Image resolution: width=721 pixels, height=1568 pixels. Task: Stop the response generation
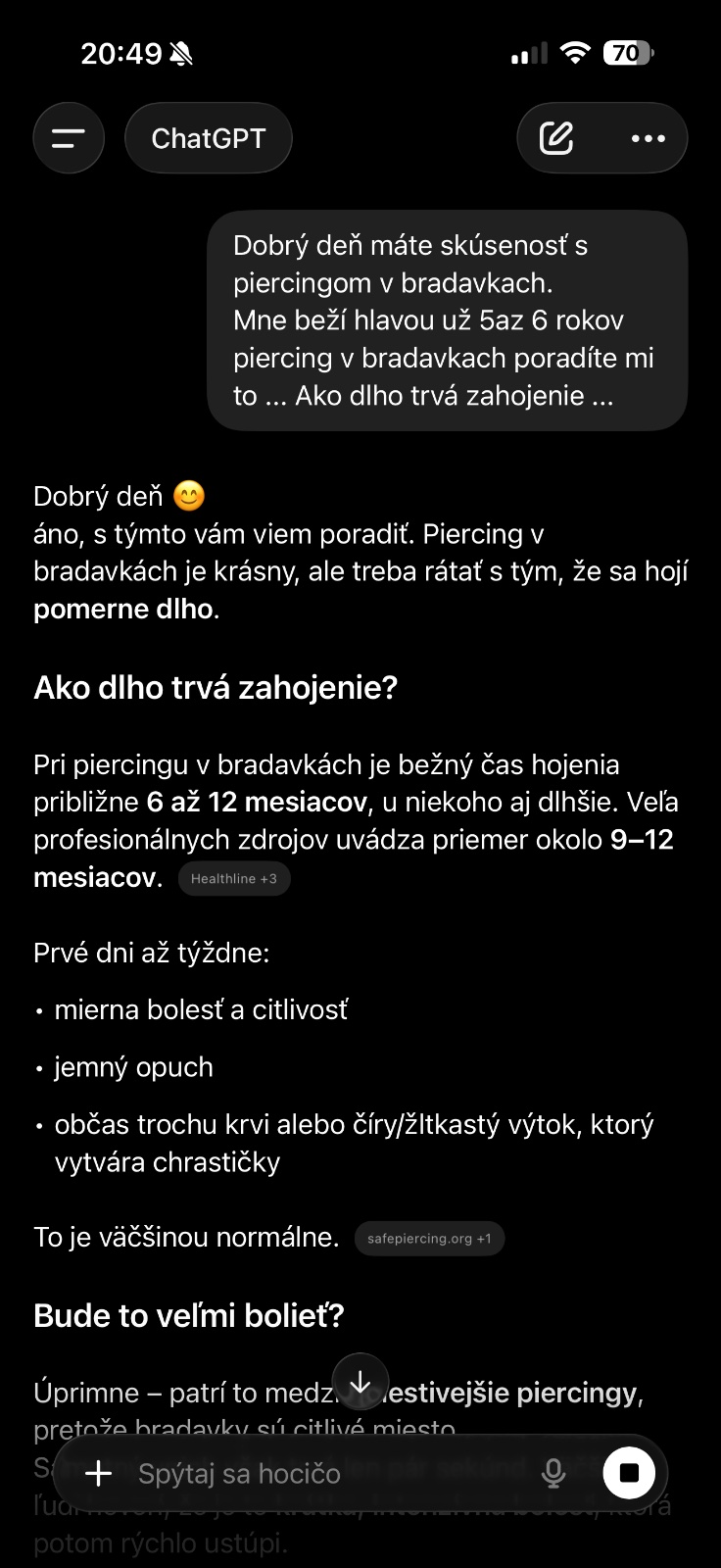tap(629, 1473)
